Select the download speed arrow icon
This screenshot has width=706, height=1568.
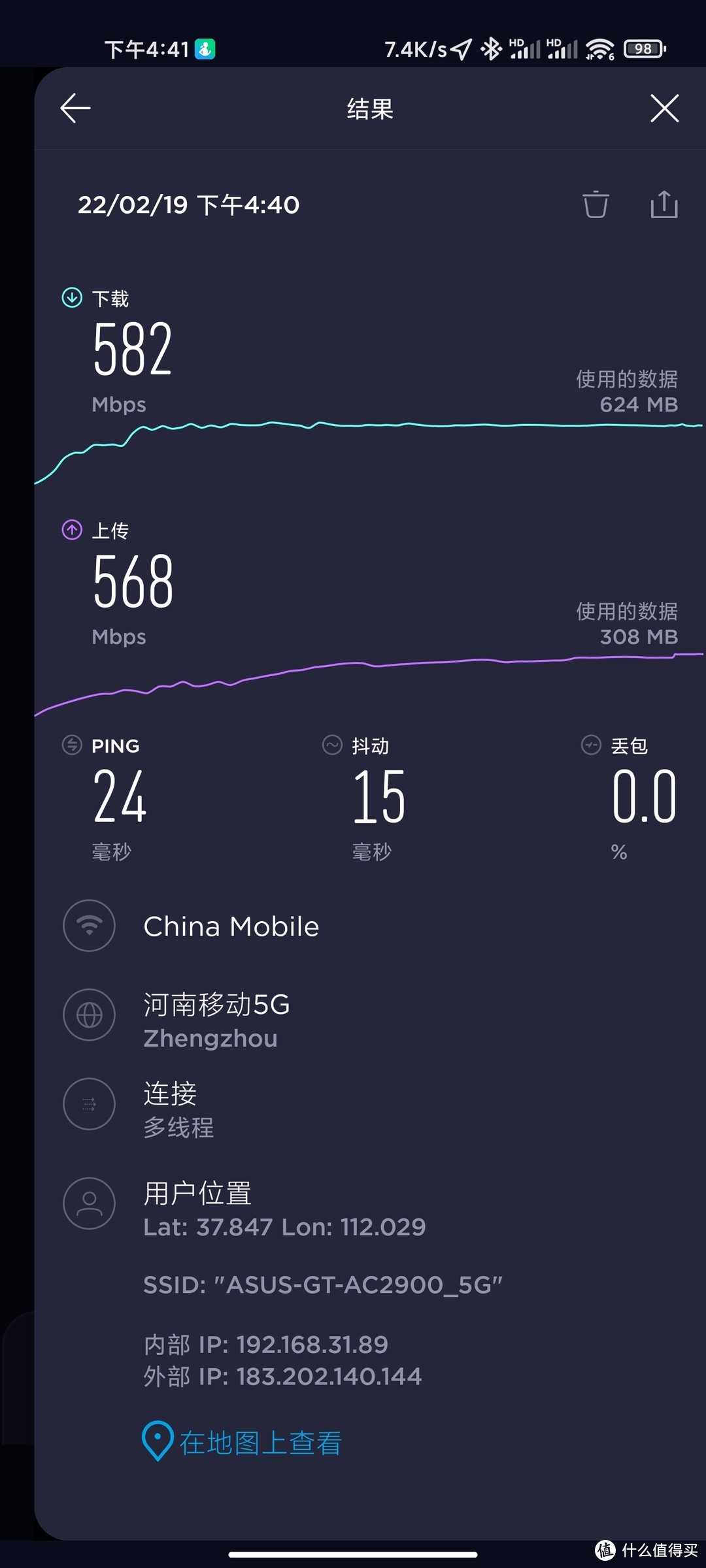pyautogui.click(x=71, y=297)
